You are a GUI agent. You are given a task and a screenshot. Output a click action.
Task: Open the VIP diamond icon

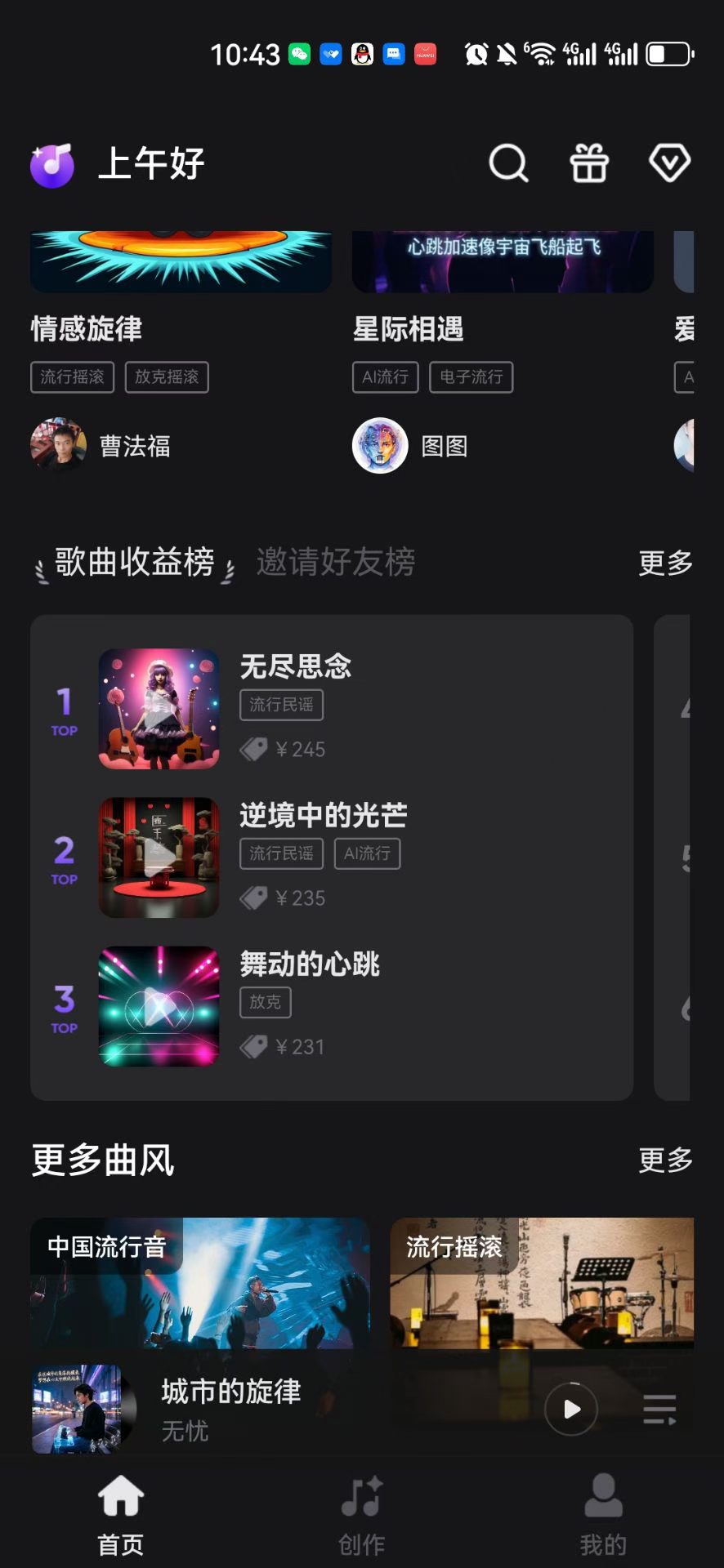click(x=669, y=163)
